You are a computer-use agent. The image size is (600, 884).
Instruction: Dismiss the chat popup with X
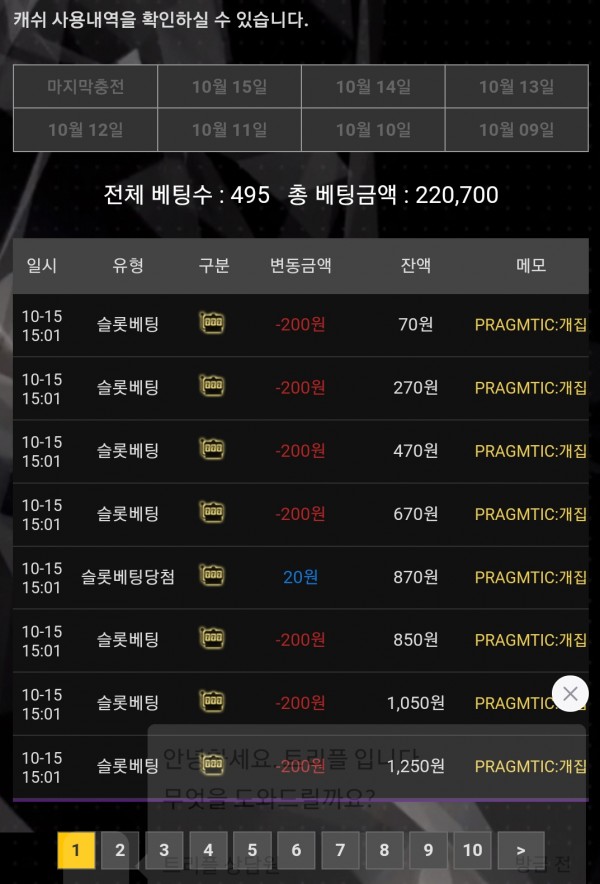[570, 693]
